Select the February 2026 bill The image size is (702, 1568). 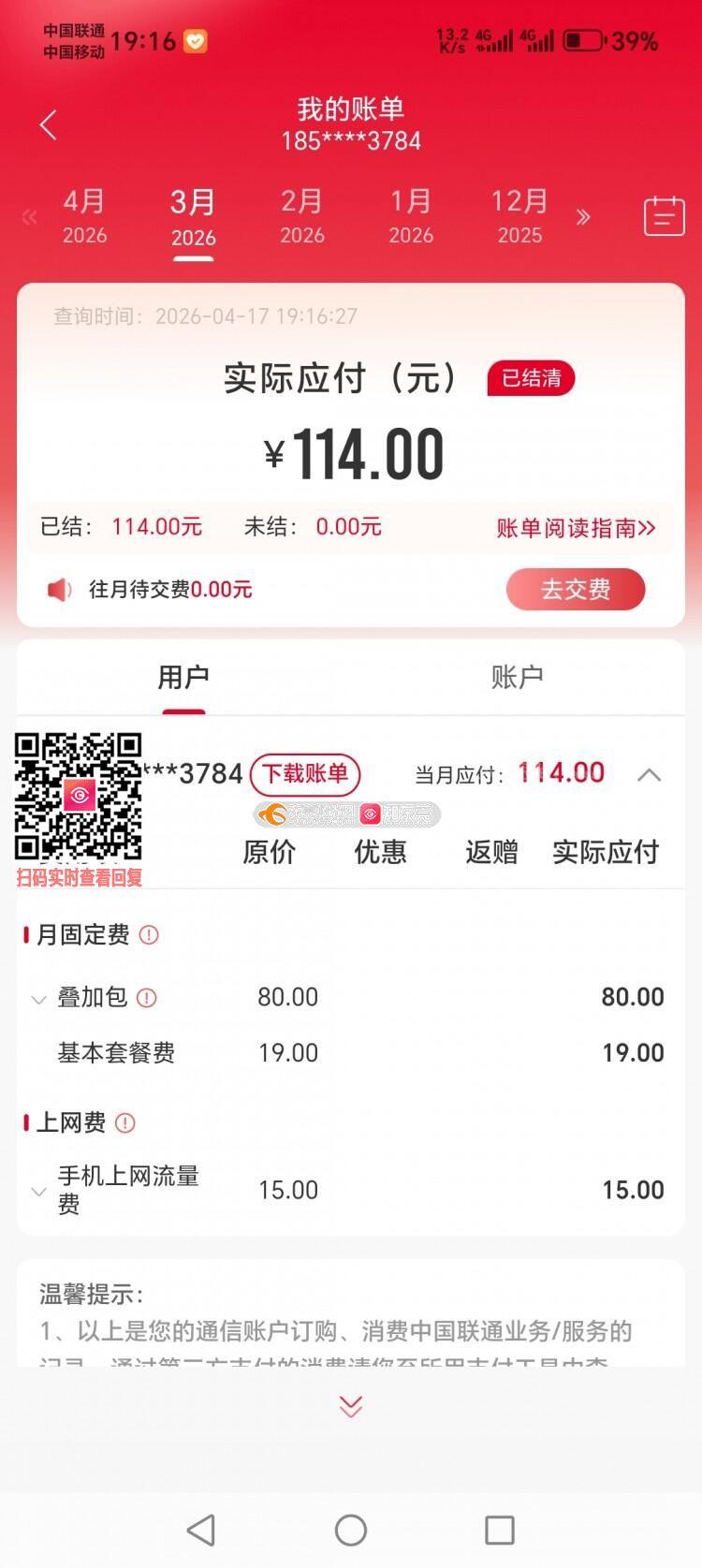(301, 216)
